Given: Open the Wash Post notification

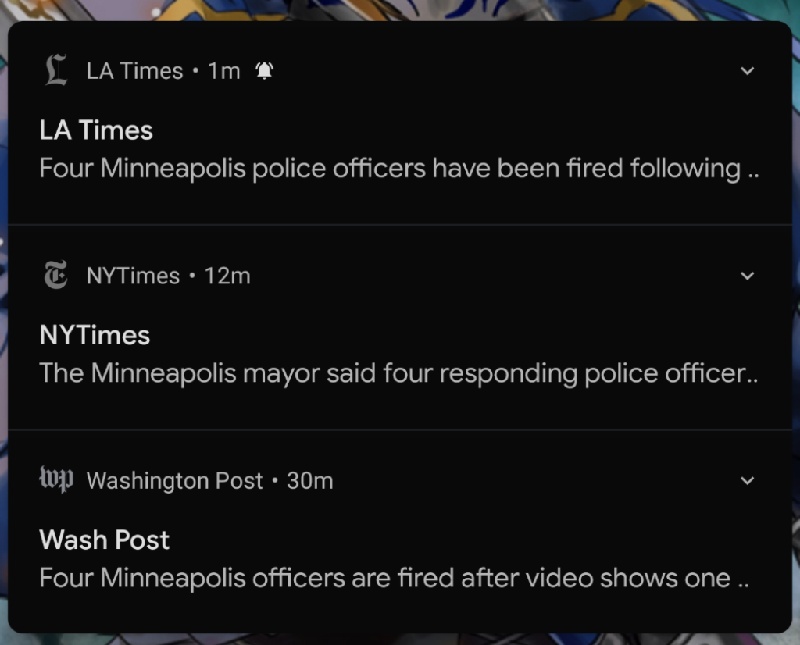Looking at the screenshot, I should [x=398, y=560].
